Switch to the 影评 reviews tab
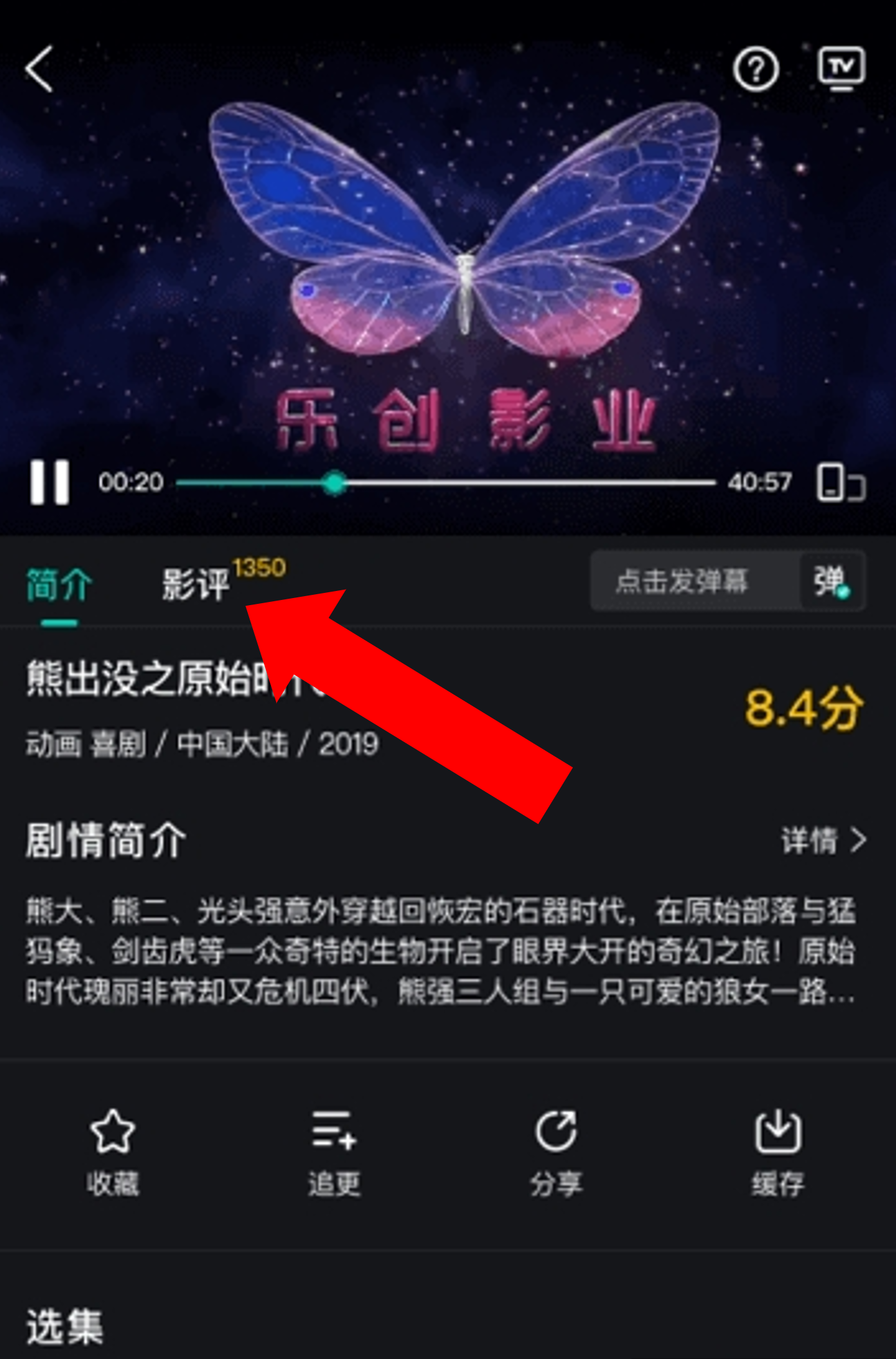The image size is (896, 1359). 196,586
